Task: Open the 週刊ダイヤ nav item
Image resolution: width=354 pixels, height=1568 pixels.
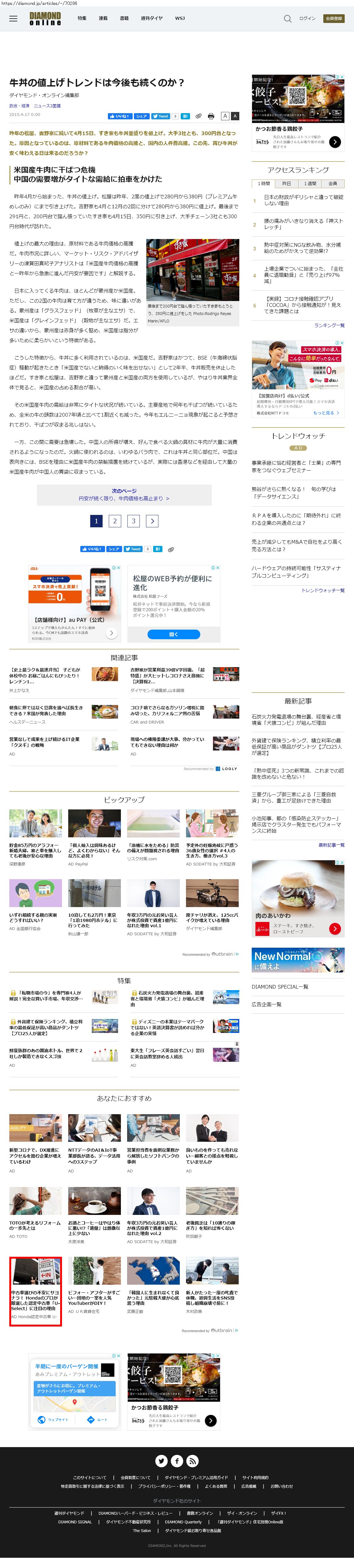Action: coord(152,18)
